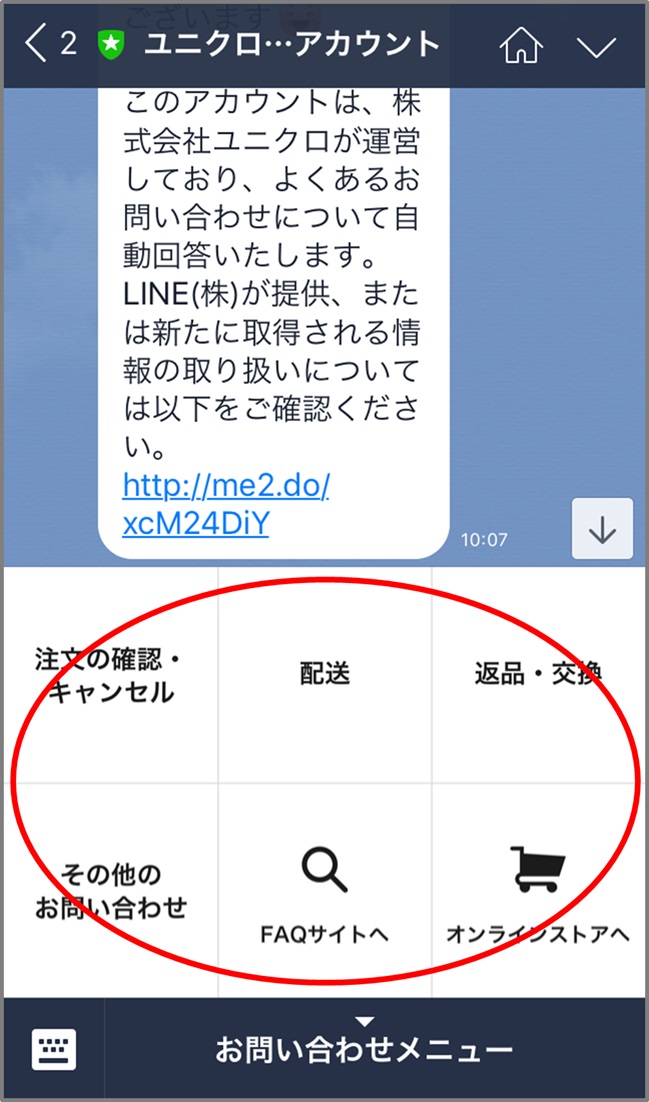
Task: Select その他のお問い合わせ tile
Action: click(110, 892)
